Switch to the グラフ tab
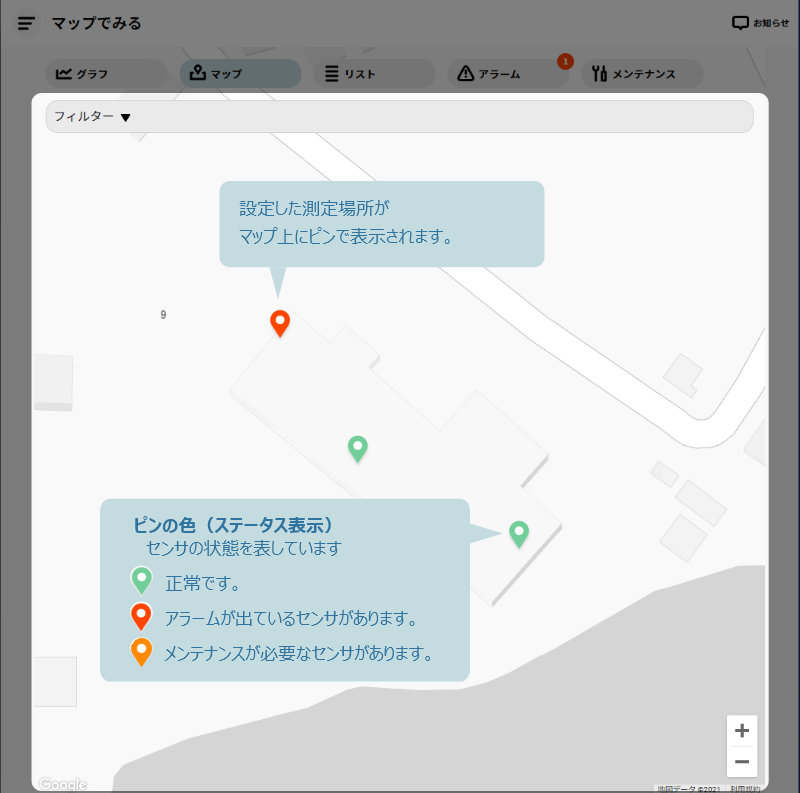800x793 pixels. [106, 74]
